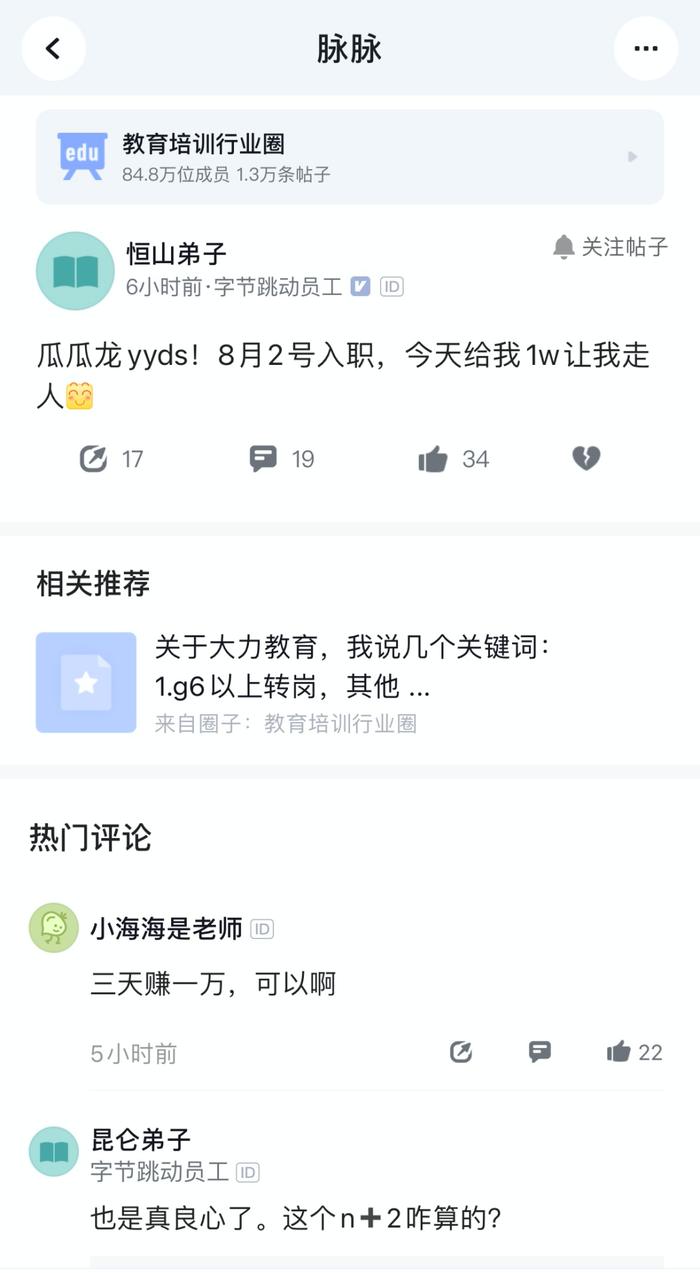Tap the broken heart dislike icon
The width and height of the screenshot is (700, 1273).
(586, 459)
